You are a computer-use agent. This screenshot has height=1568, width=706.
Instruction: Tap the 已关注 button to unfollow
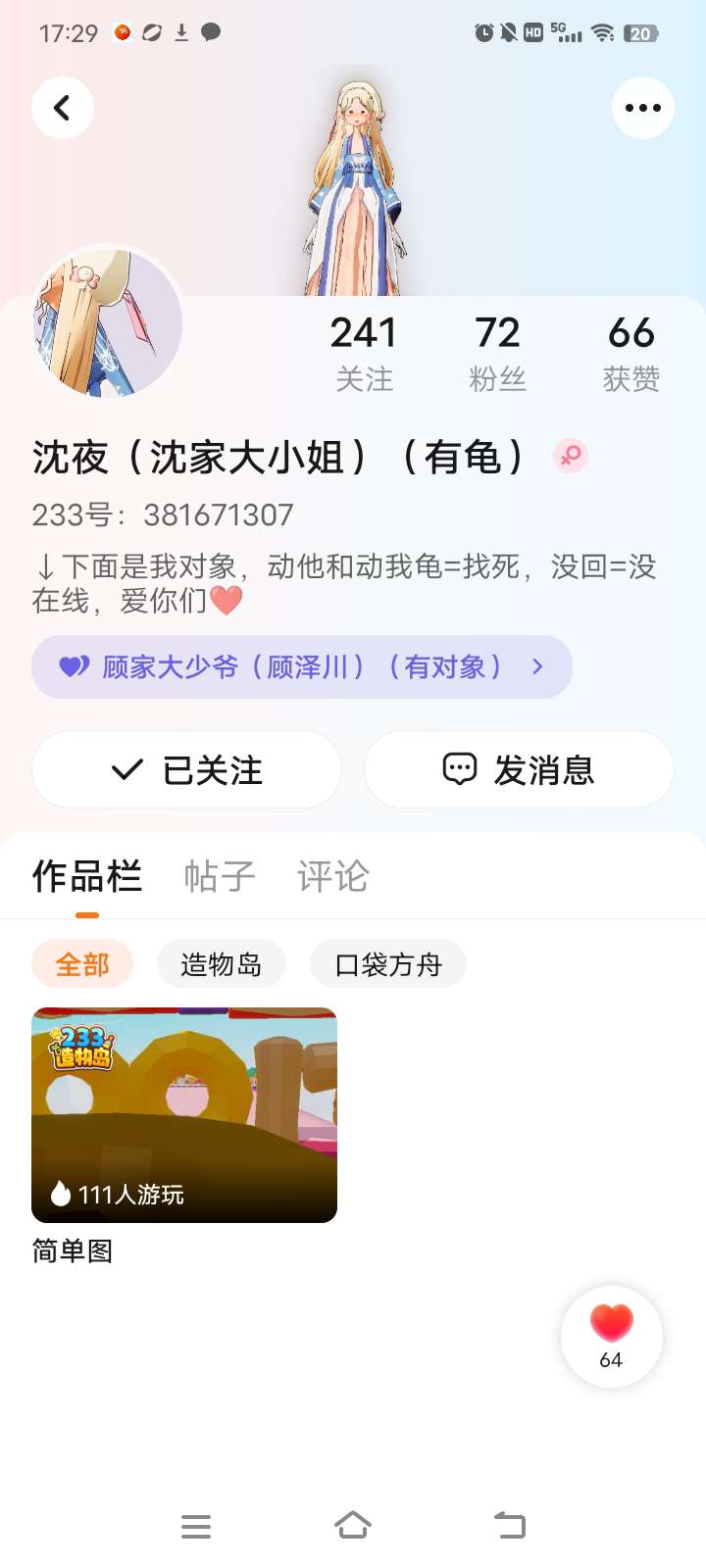pyautogui.click(x=186, y=770)
